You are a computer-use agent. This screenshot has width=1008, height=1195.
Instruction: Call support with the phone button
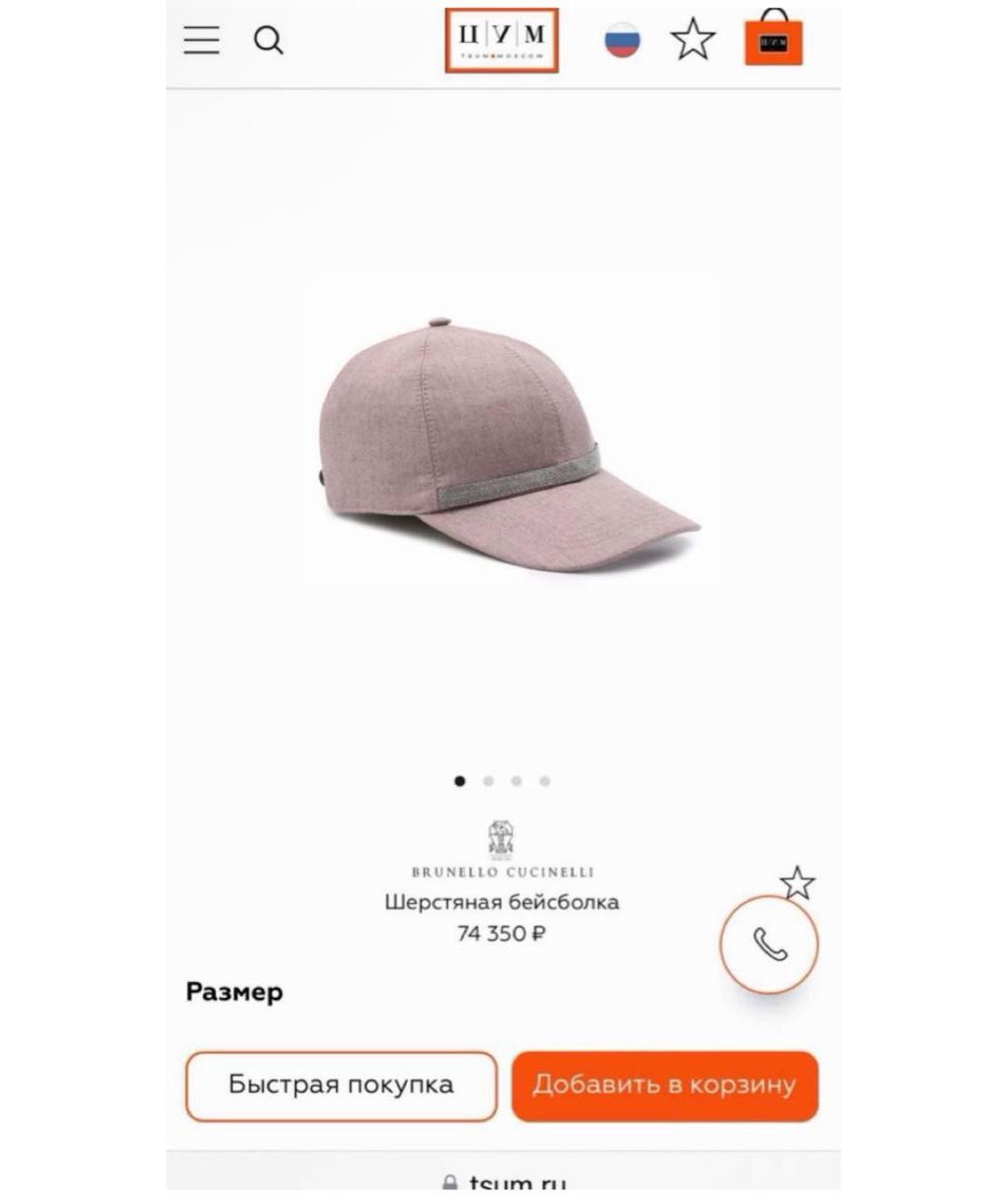[x=769, y=945]
